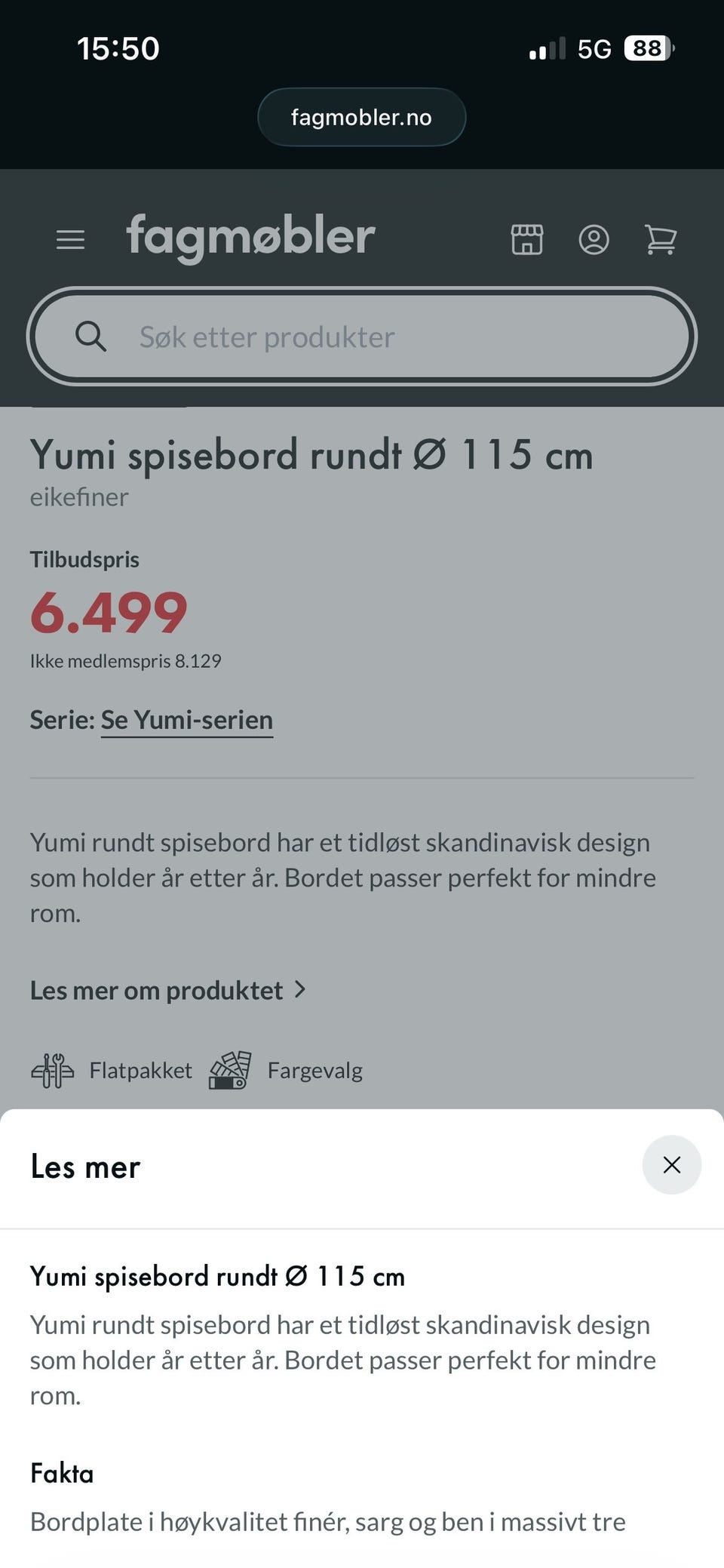Go to the fagmøbler home logo
Viewport: 724px width, 1568px height.
click(x=250, y=238)
